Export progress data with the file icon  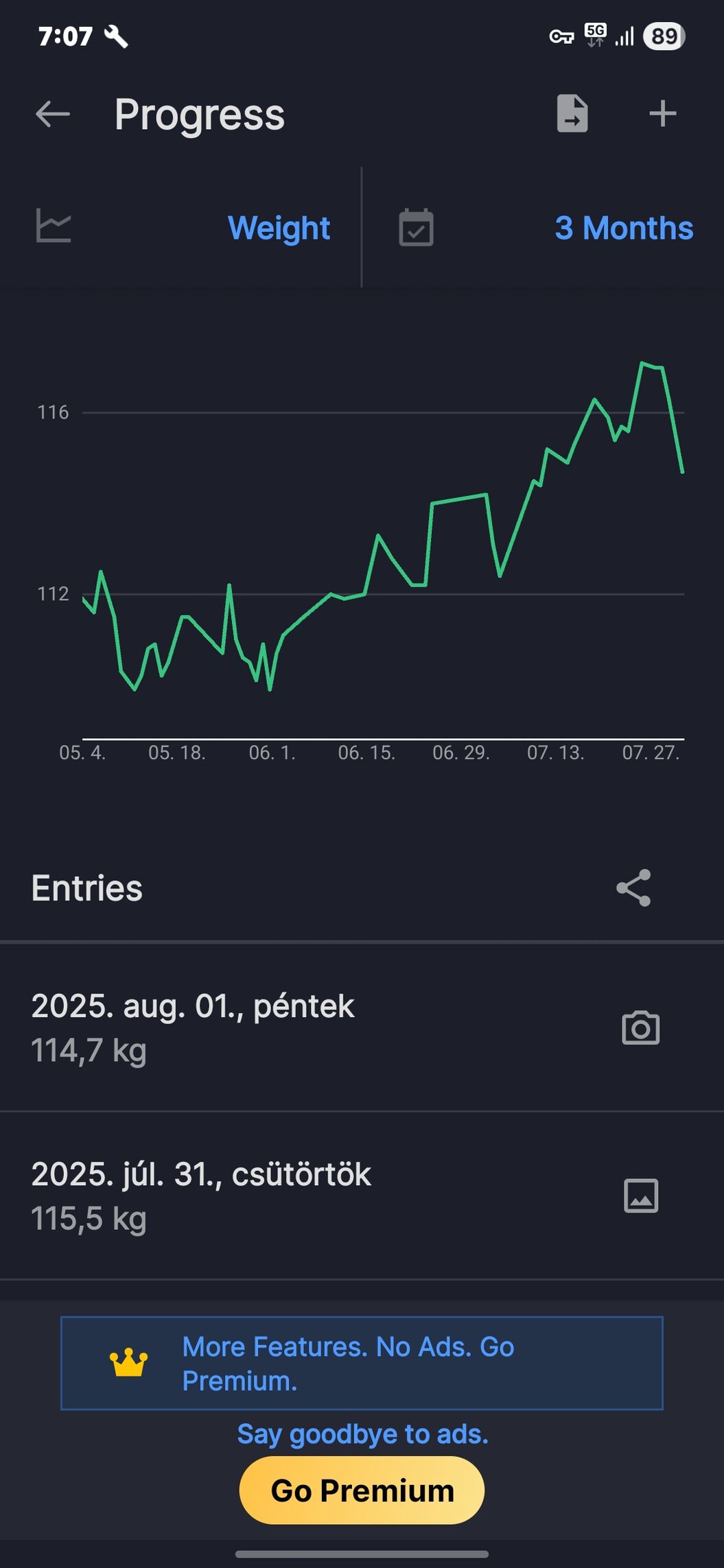[572, 113]
